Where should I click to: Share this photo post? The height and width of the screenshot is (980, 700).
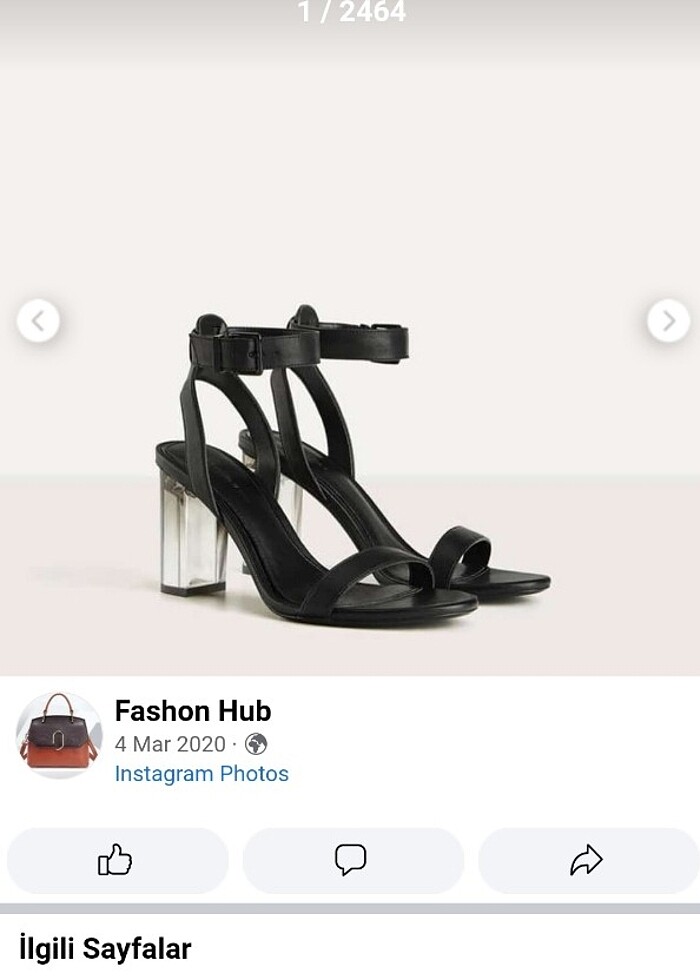pyautogui.click(x=587, y=860)
